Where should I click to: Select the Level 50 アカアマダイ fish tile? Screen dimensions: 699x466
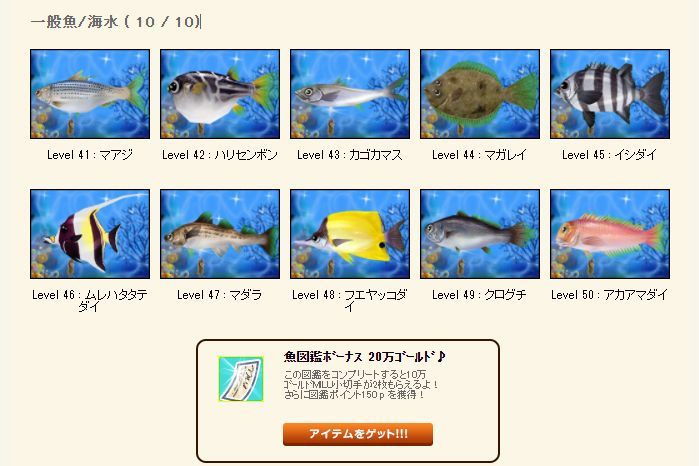click(x=609, y=234)
